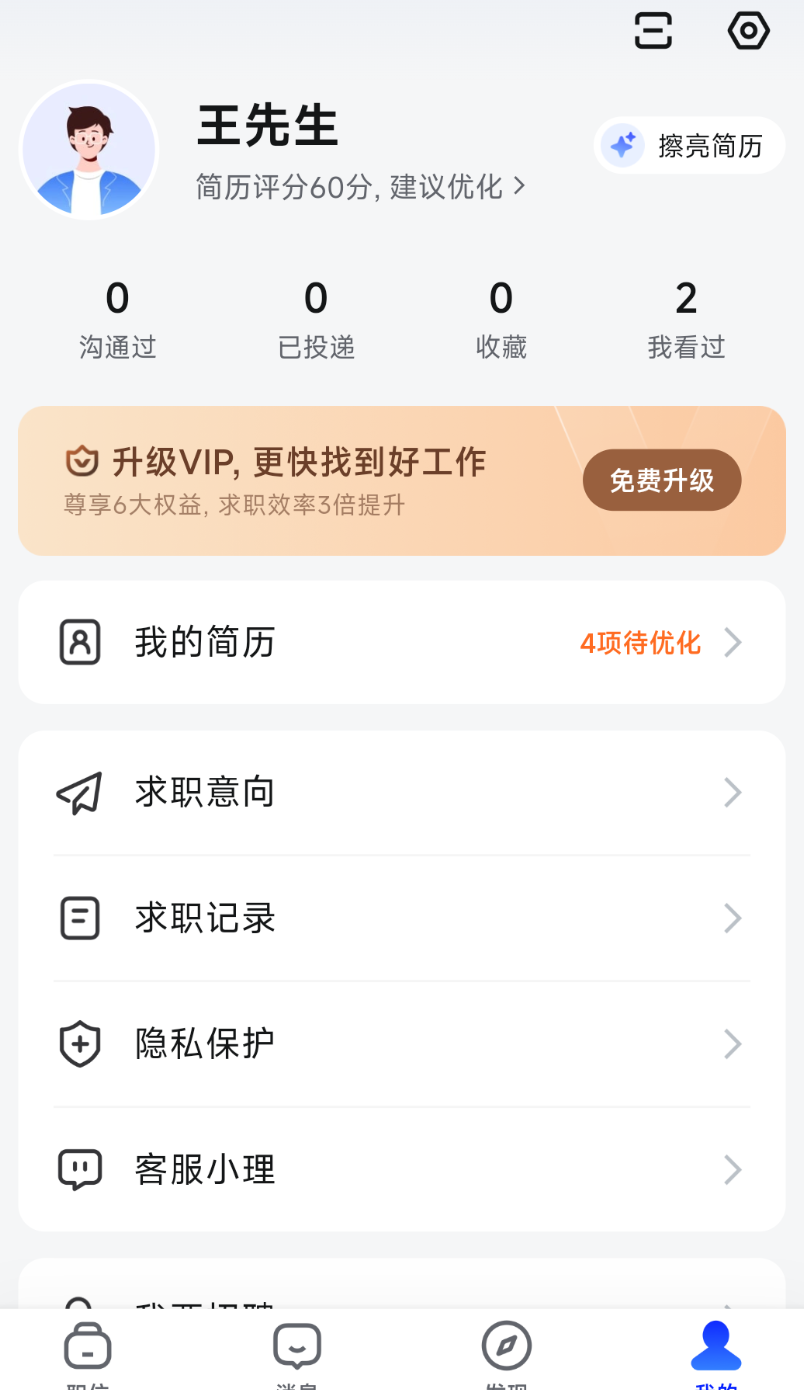Viewport: 804px width, 1390px height.
Task: Expand the 我的简历 row chevron
Action: (x=733, y=642)
